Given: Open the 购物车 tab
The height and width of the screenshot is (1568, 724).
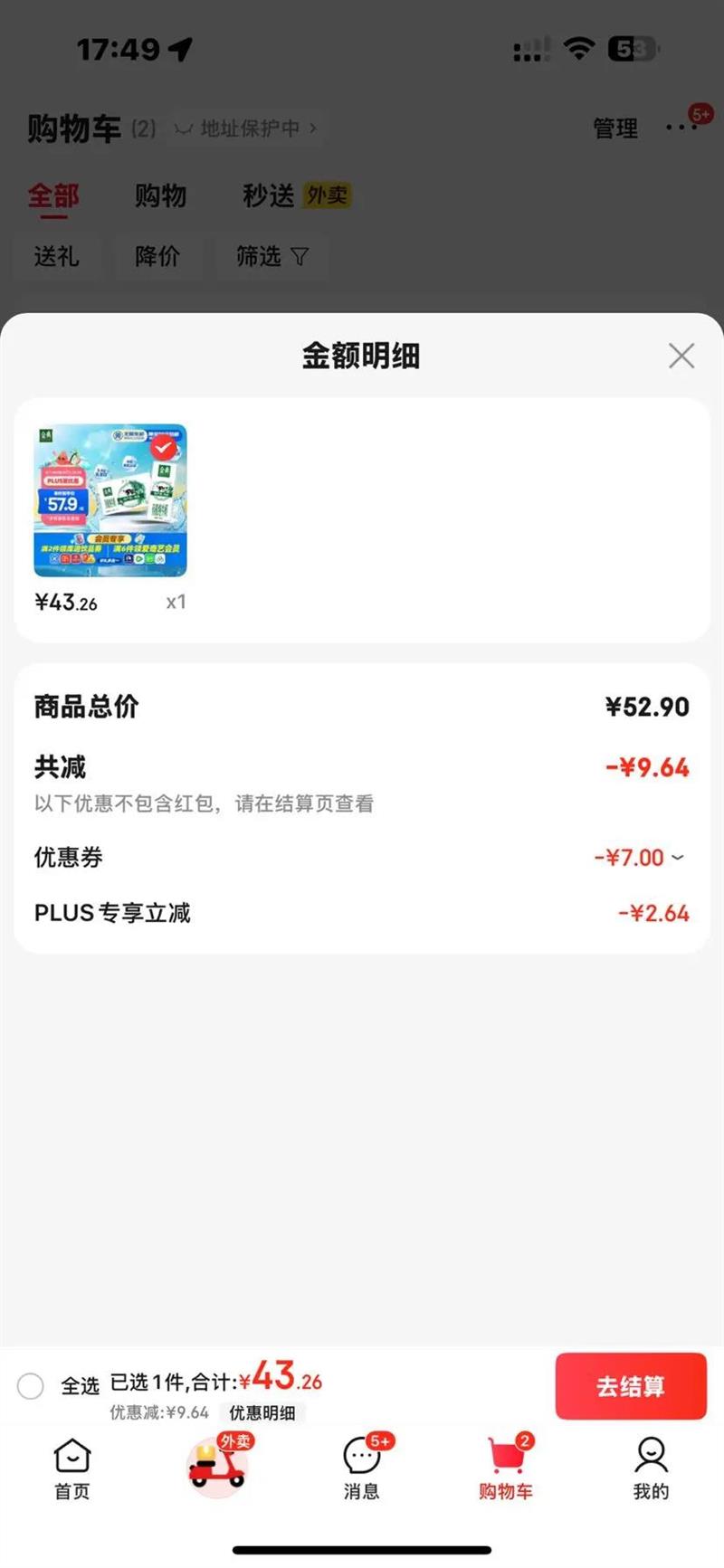Looking at the screenshot, I should point(506,1468).
